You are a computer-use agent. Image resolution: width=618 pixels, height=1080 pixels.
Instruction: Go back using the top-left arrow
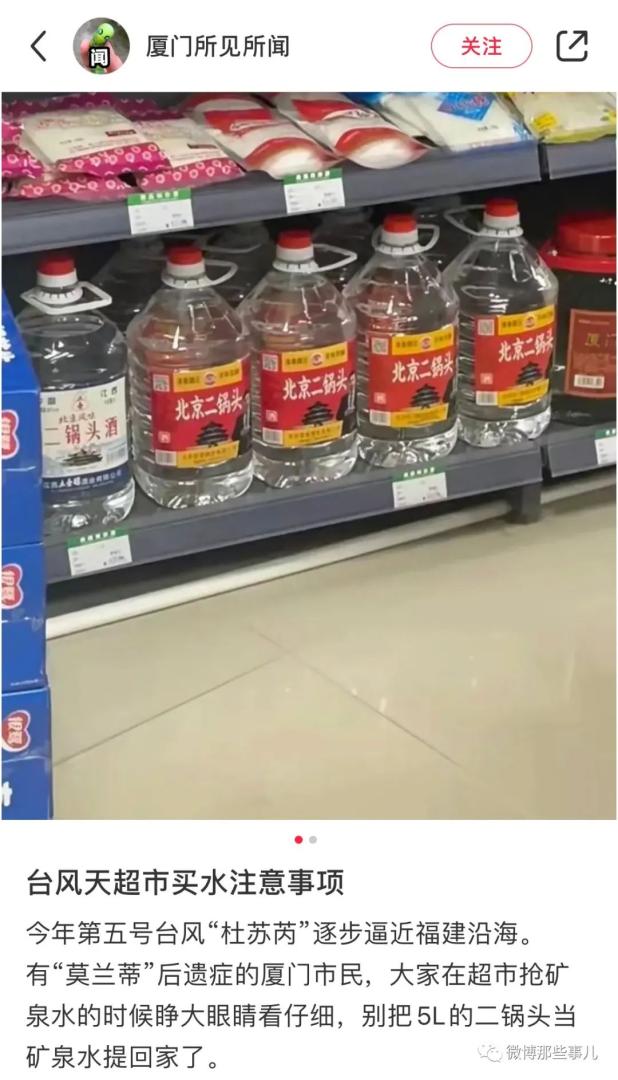pos(38,46)
